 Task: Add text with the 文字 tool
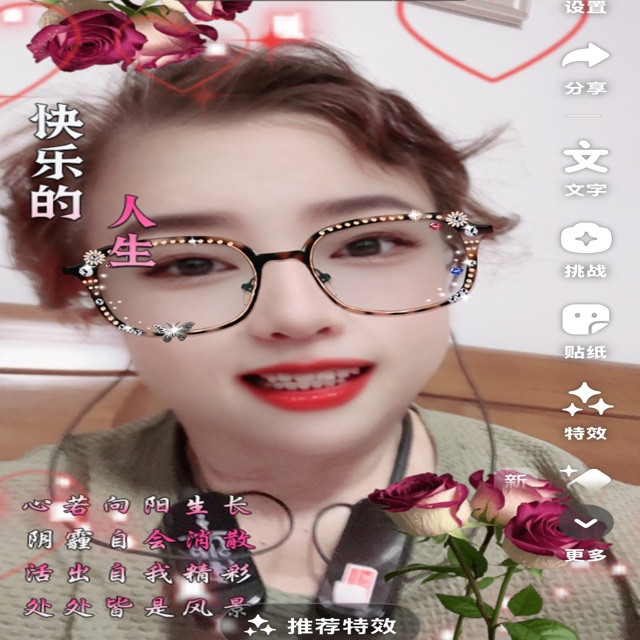585,168
